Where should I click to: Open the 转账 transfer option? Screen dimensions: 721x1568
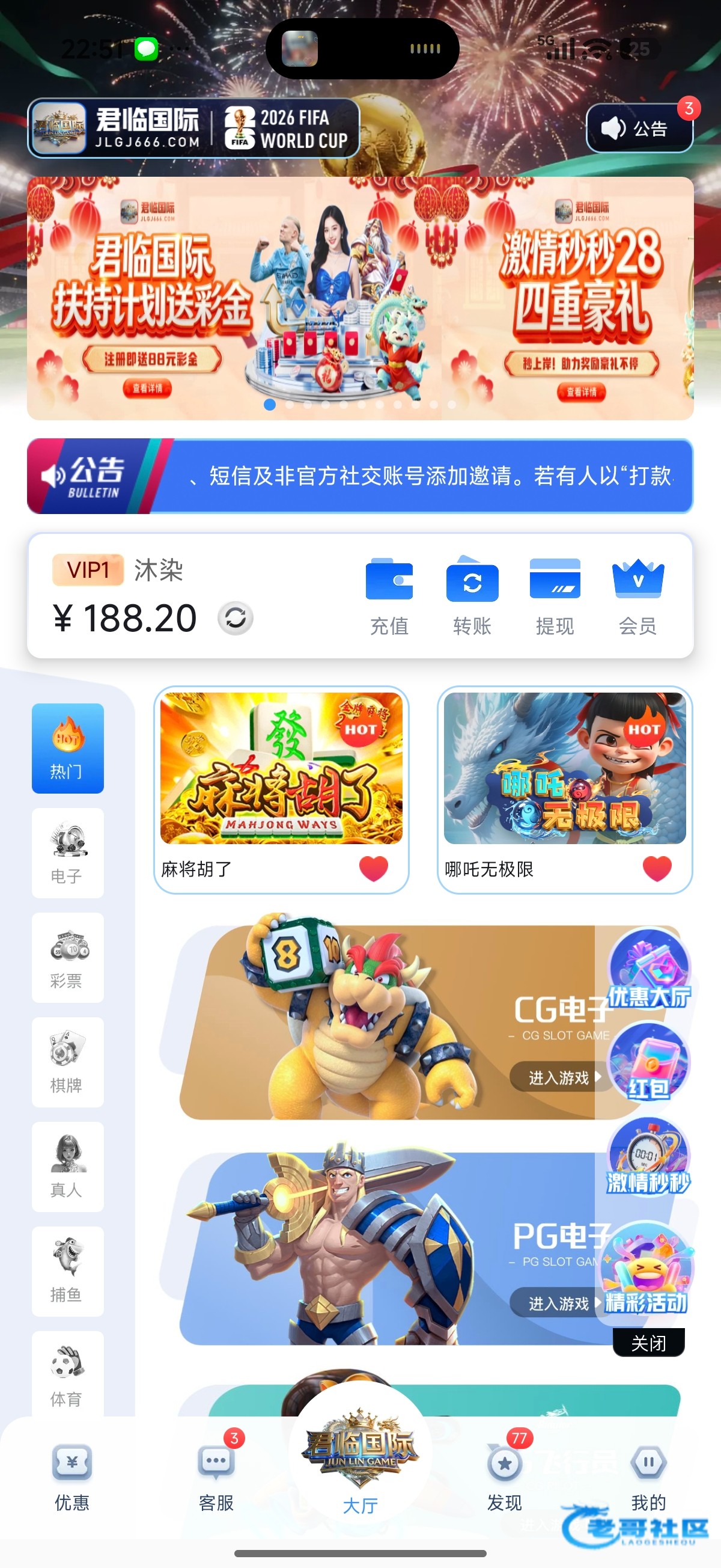(472, 596)
